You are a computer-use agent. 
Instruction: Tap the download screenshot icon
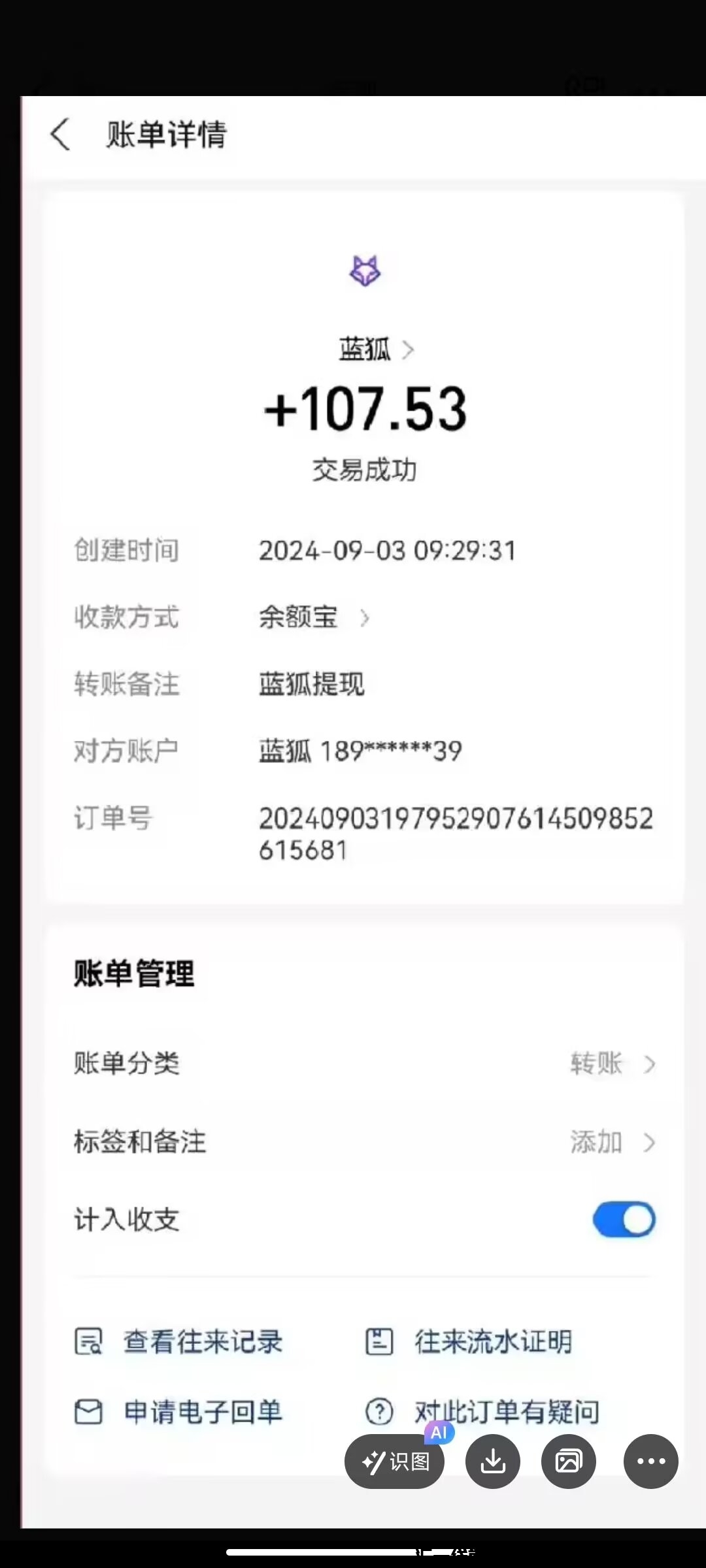(492, 1462)
